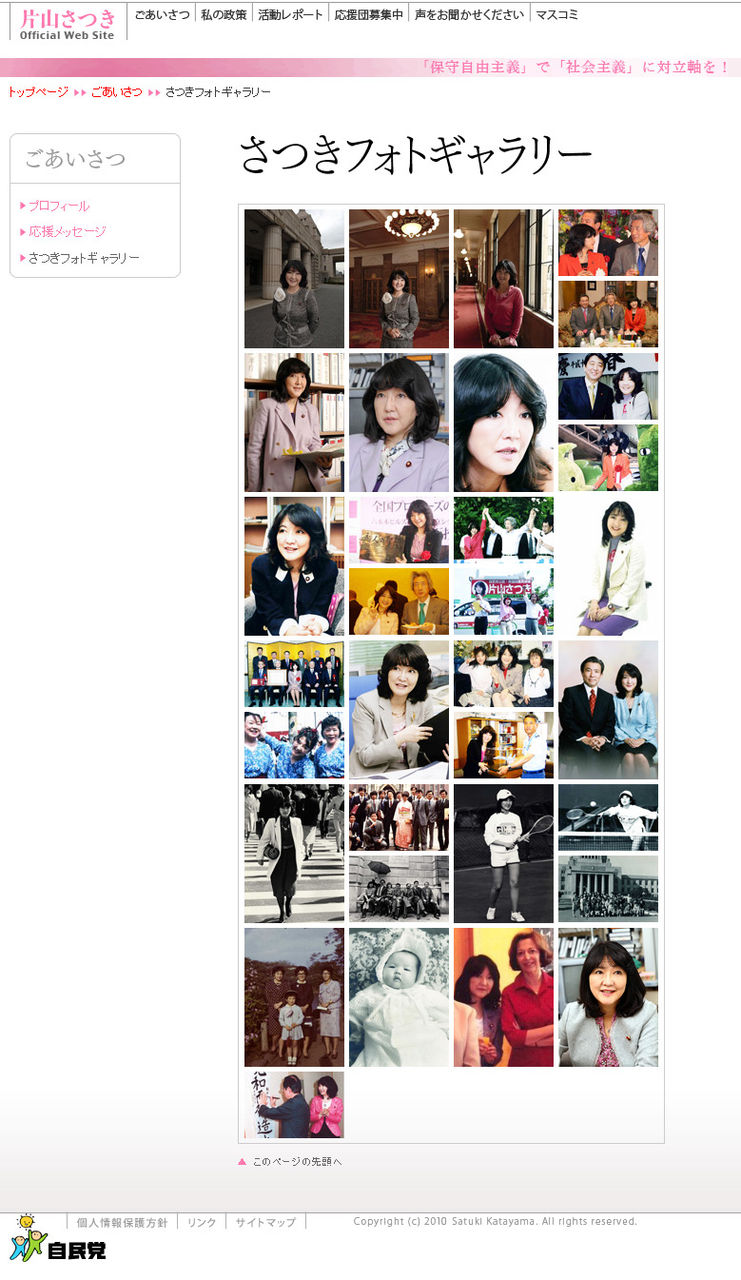The height and width of the screenshot is (1280, 741).
Task: Open the tennis racket black-and-white photo
Action: click(x=503, y=853)
